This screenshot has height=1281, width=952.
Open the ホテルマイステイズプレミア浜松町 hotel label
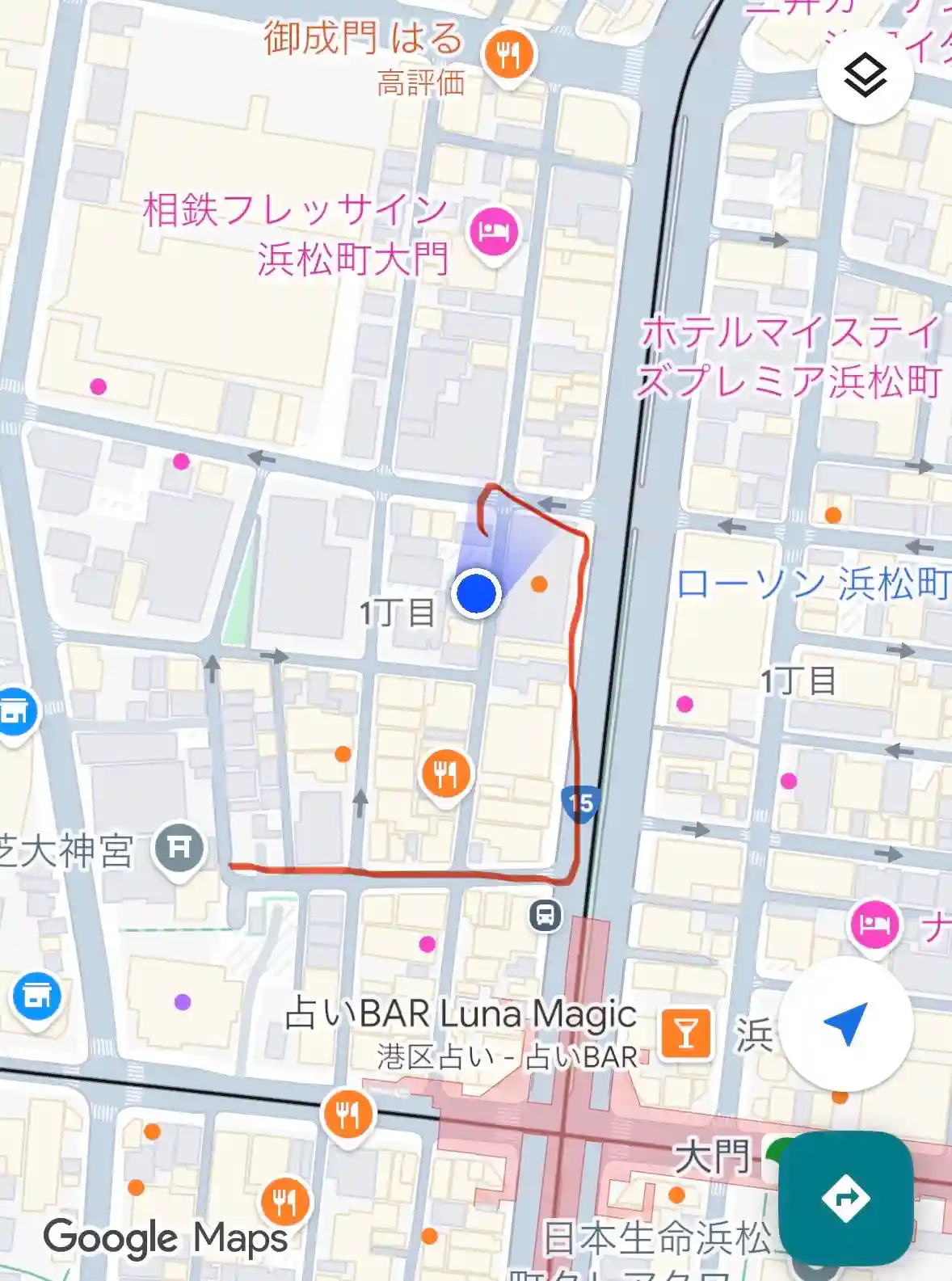tap(789, 356)
